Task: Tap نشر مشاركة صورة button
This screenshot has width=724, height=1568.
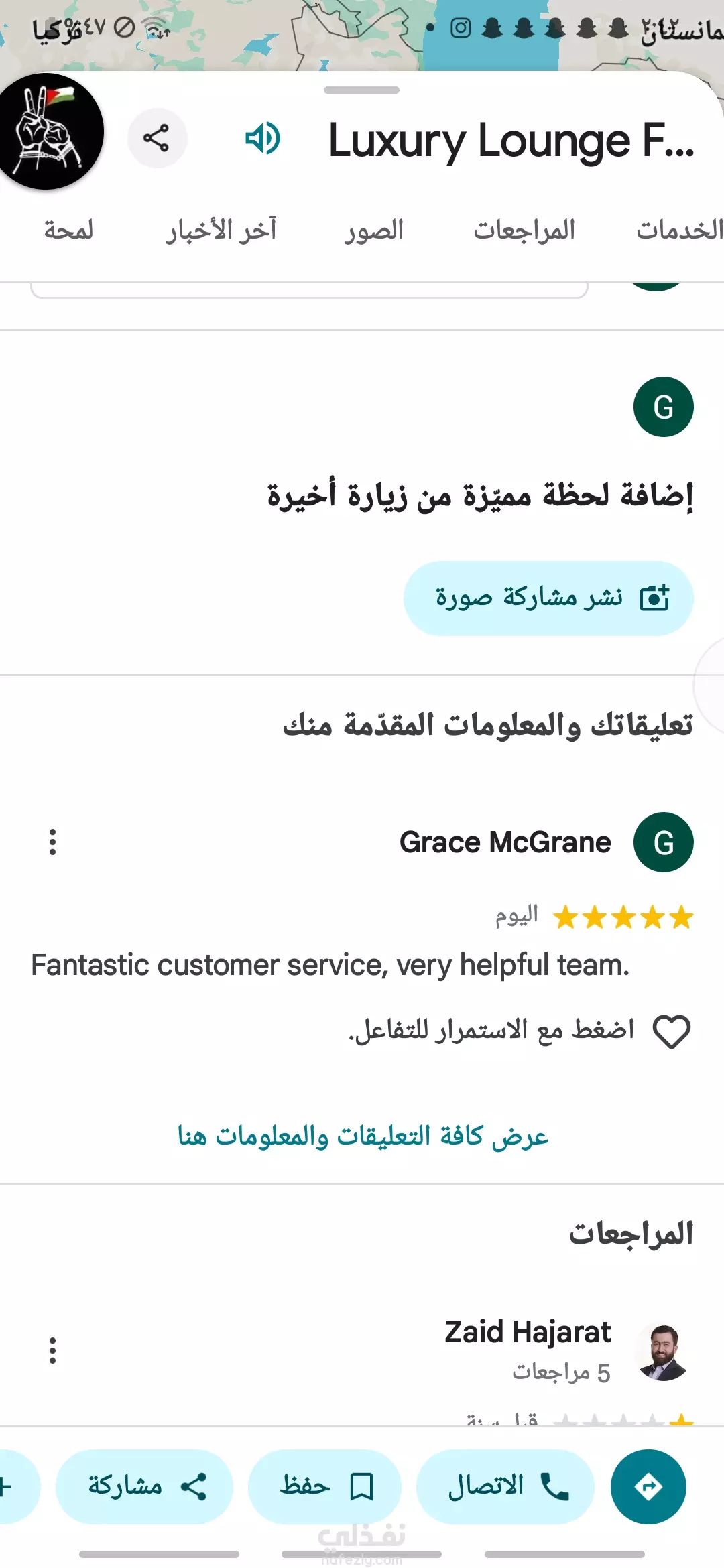Action: pyautogui.click(x=548, y=598)
